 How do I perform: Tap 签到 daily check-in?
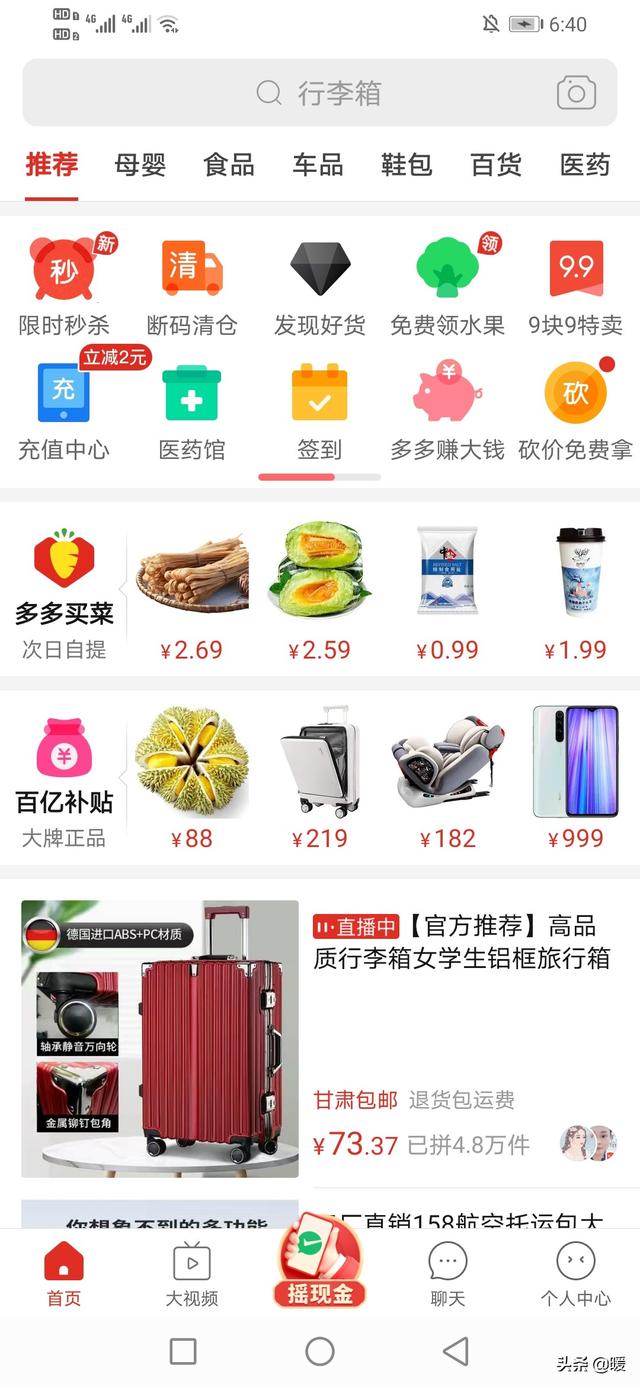pyautogui.click(x=320, y=411)
